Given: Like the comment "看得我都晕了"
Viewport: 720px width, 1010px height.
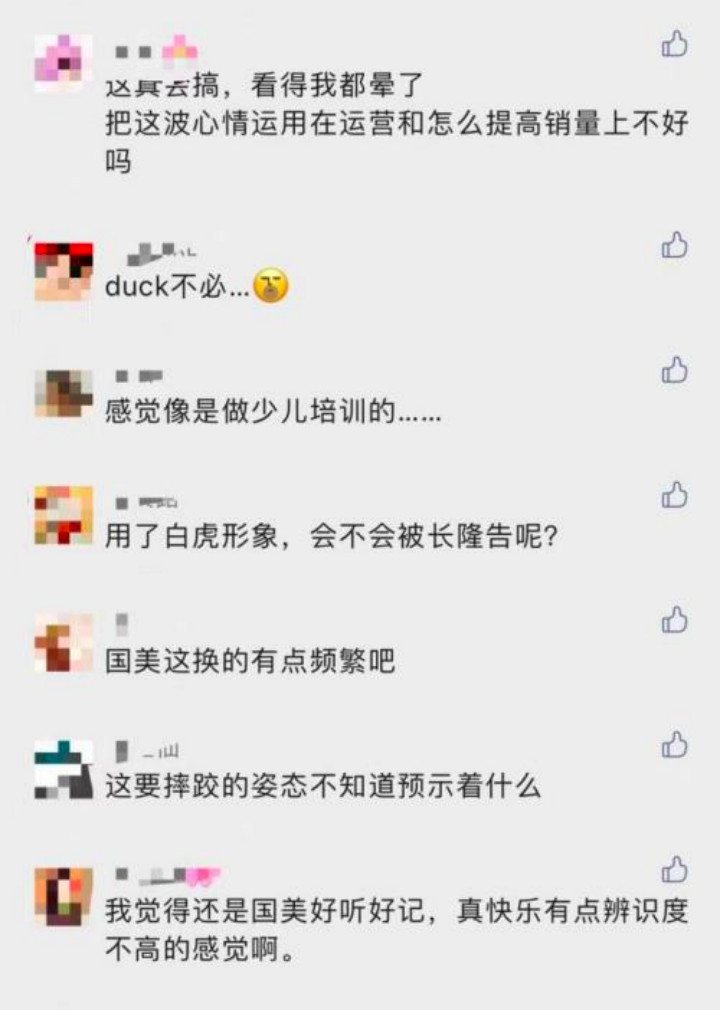Looking at the screenshot, I should coord(675,44).
